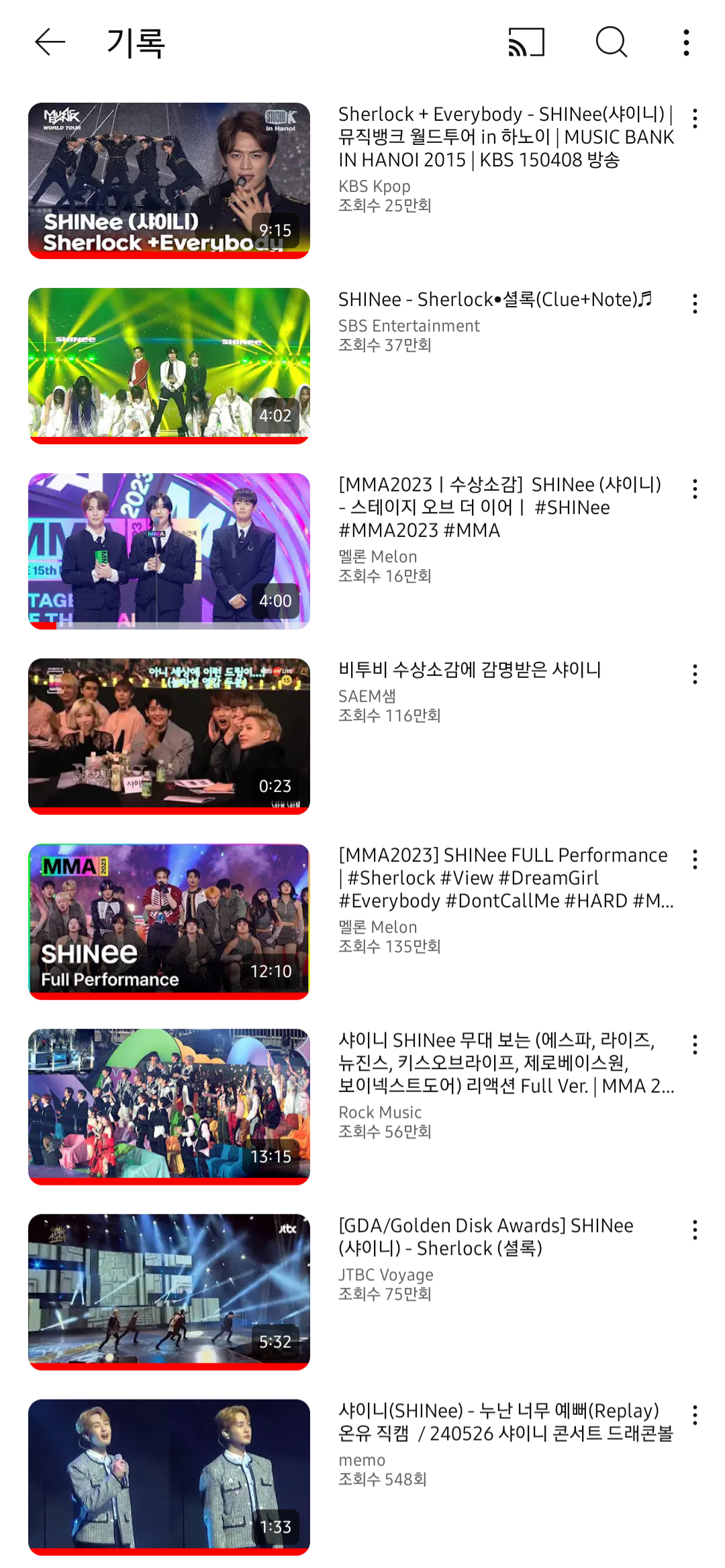The height and width of the screenshot is (1568, 725).
Task: Open options for the 비투비 수상소감 video
Action: click(x=694, y=673)
